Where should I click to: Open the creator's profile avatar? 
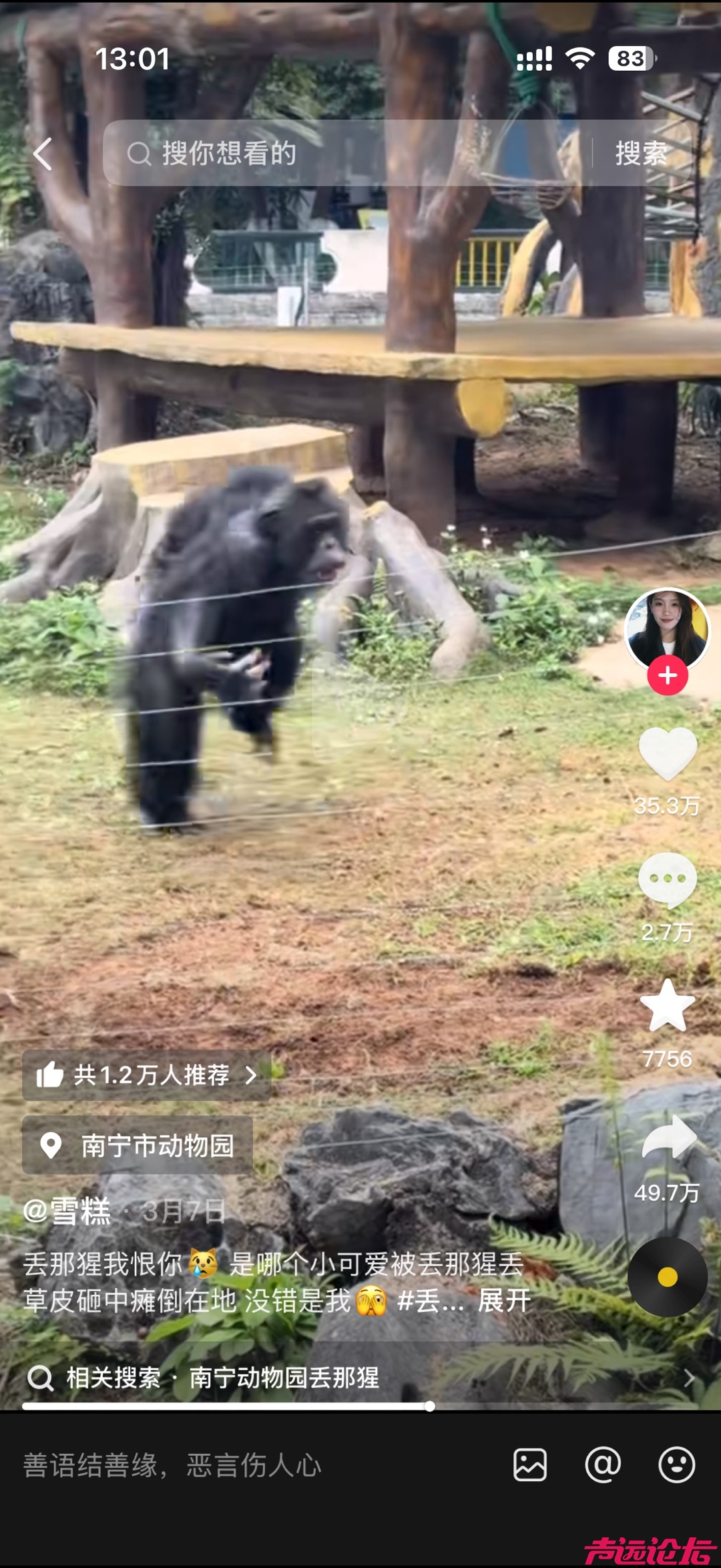point(667,628)
